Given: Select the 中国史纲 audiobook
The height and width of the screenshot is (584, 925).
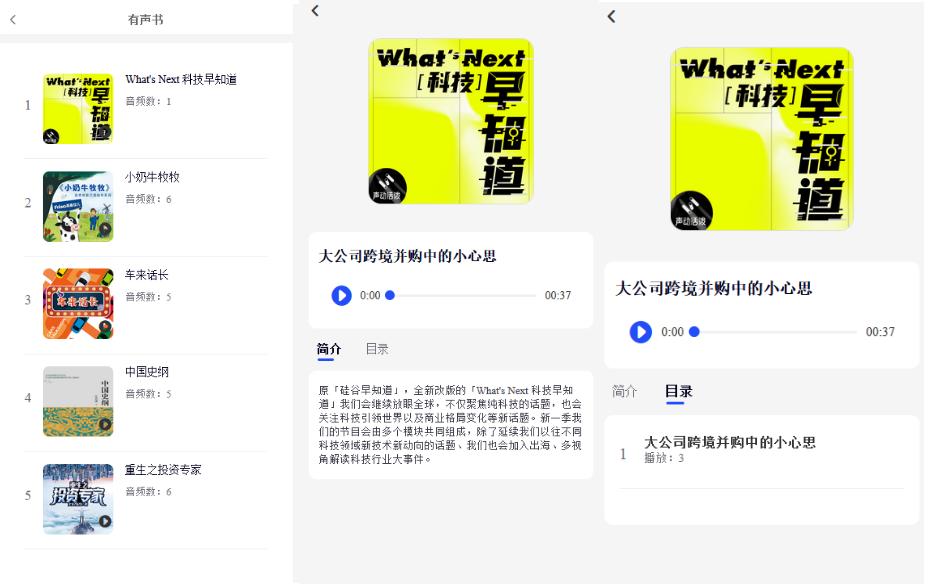Looking at the screenshot, I should [x=146, y=372].
